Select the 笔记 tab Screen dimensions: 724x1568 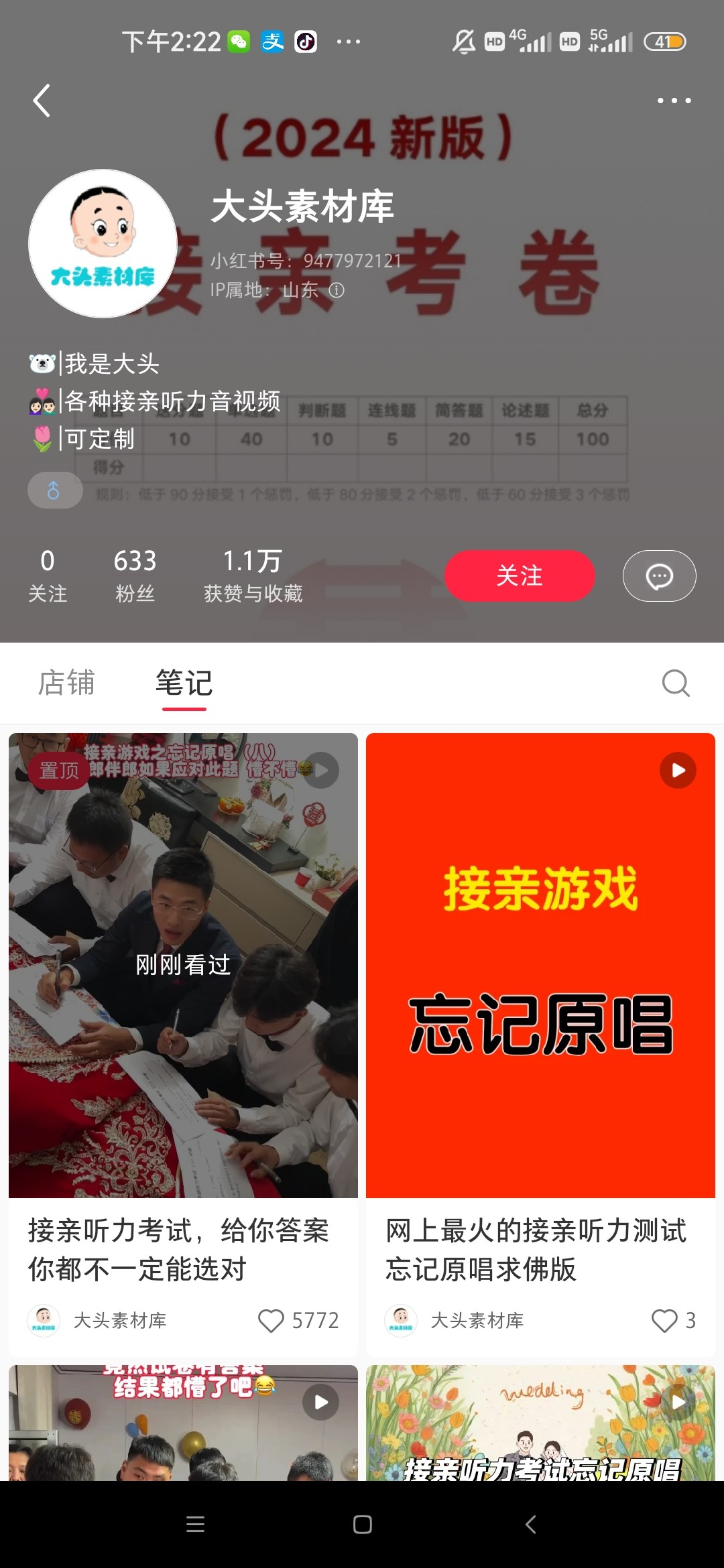[x=184, y=683]
